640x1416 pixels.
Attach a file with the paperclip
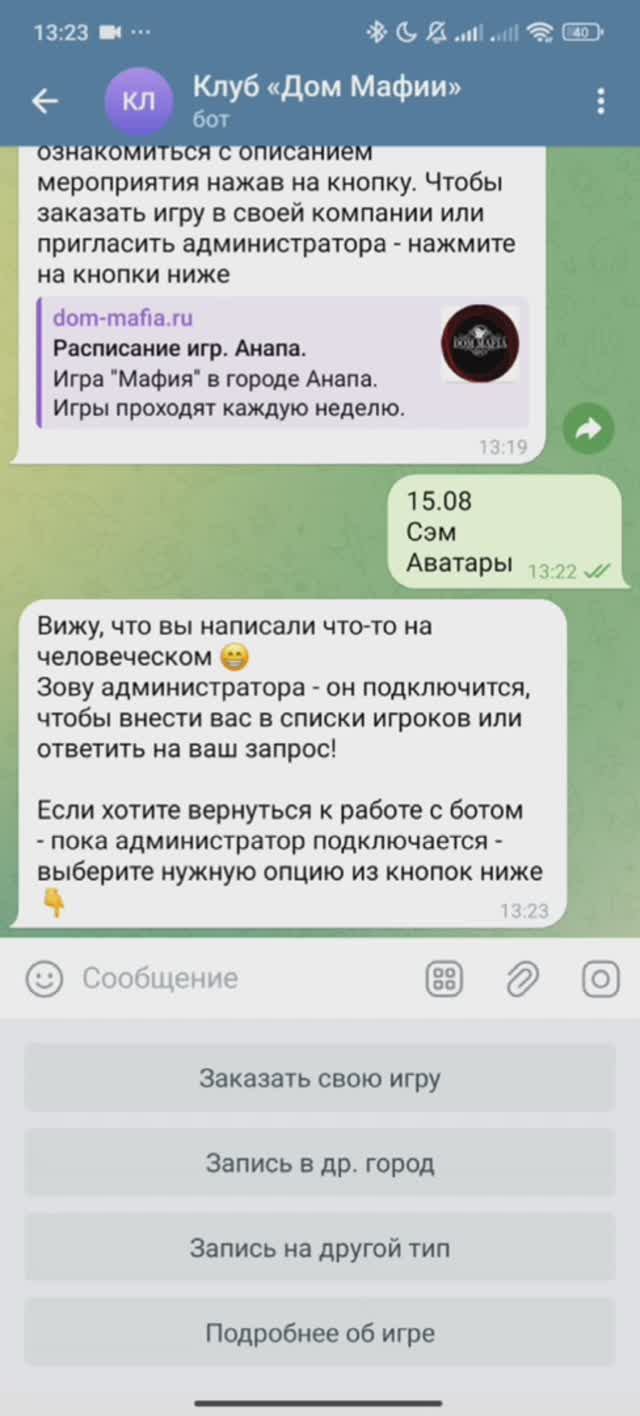(x=522, y=979)
